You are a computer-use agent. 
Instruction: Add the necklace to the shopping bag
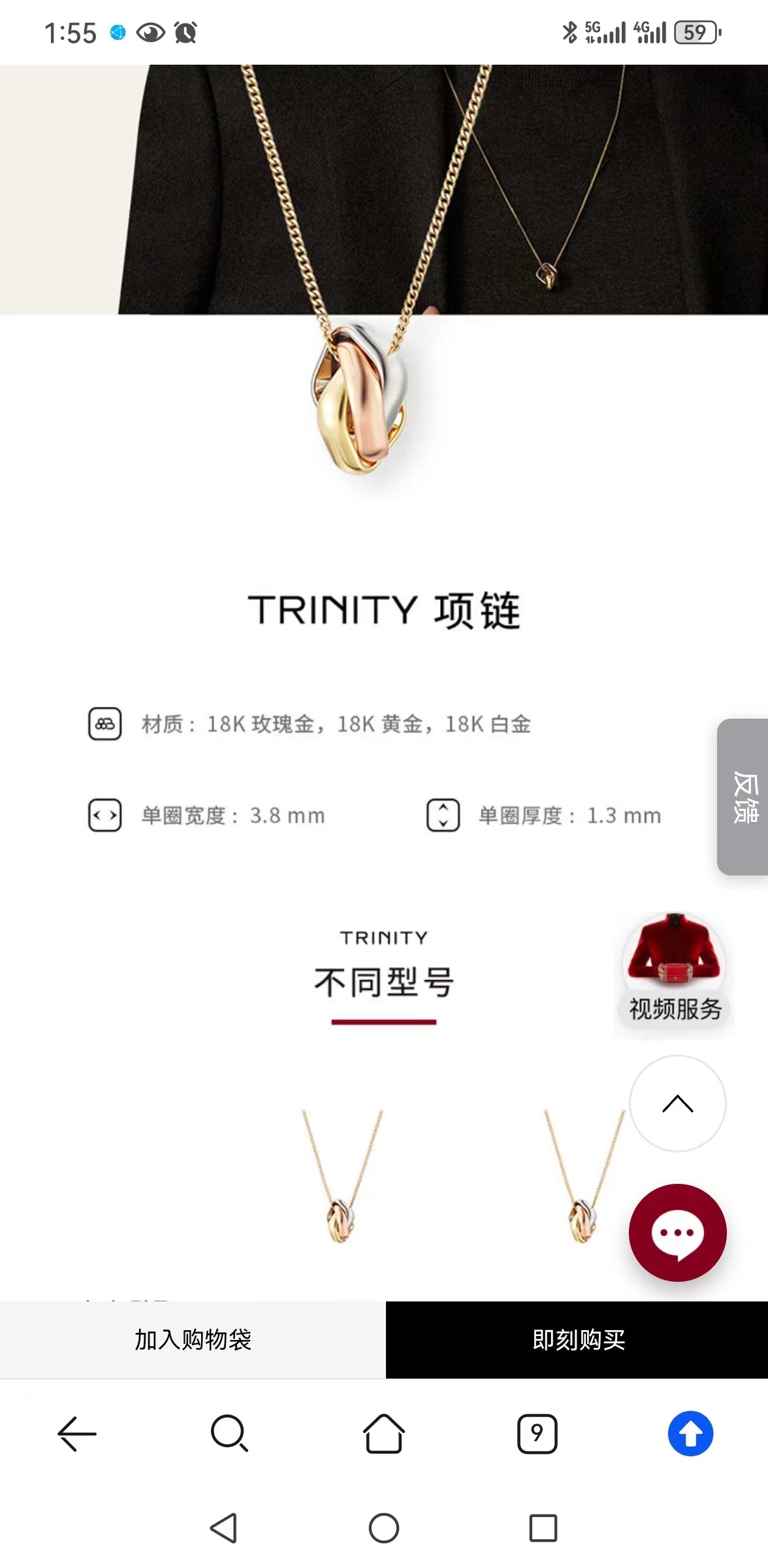(193, 1340)
